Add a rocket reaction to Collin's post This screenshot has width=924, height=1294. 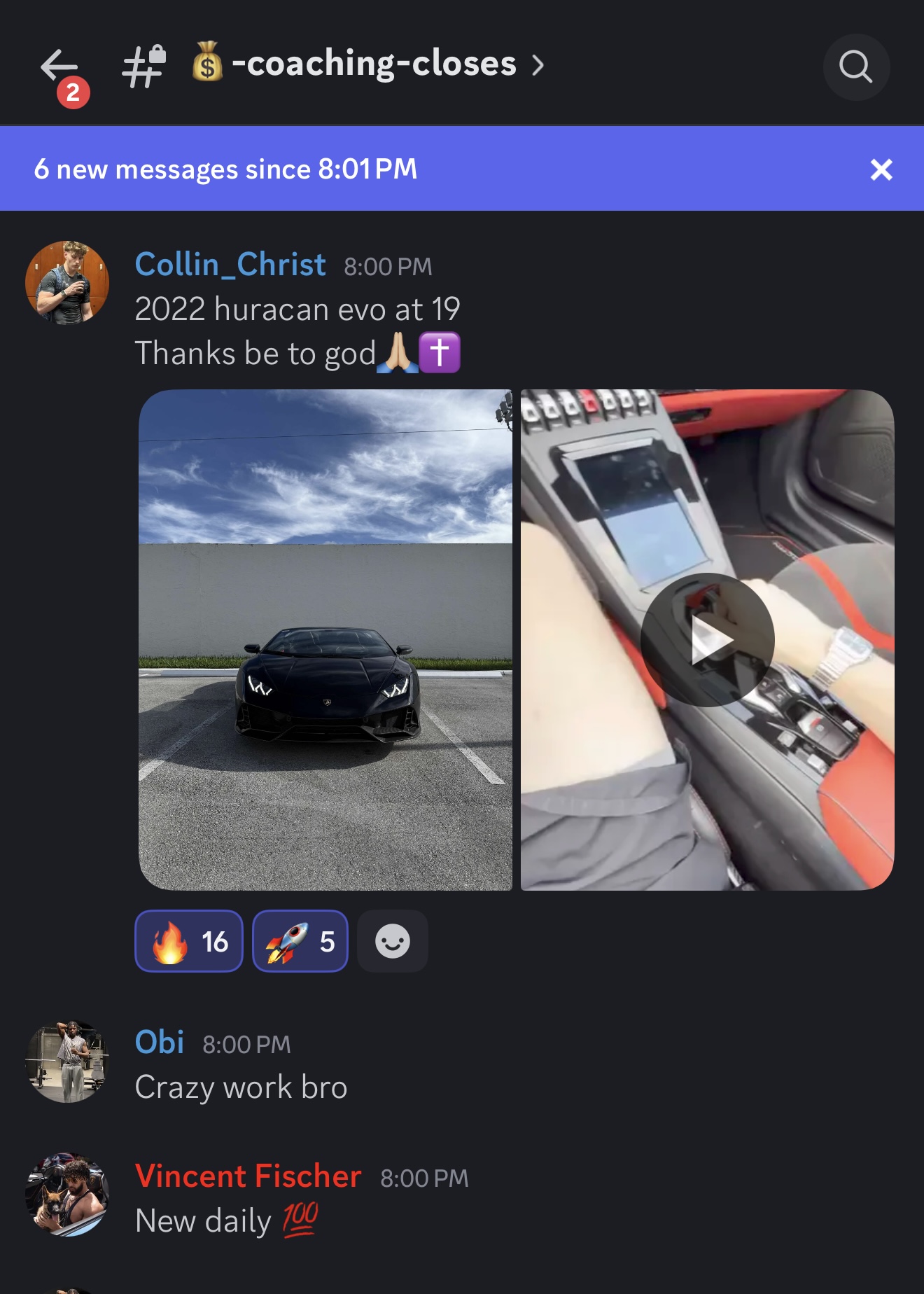[300, 941]
